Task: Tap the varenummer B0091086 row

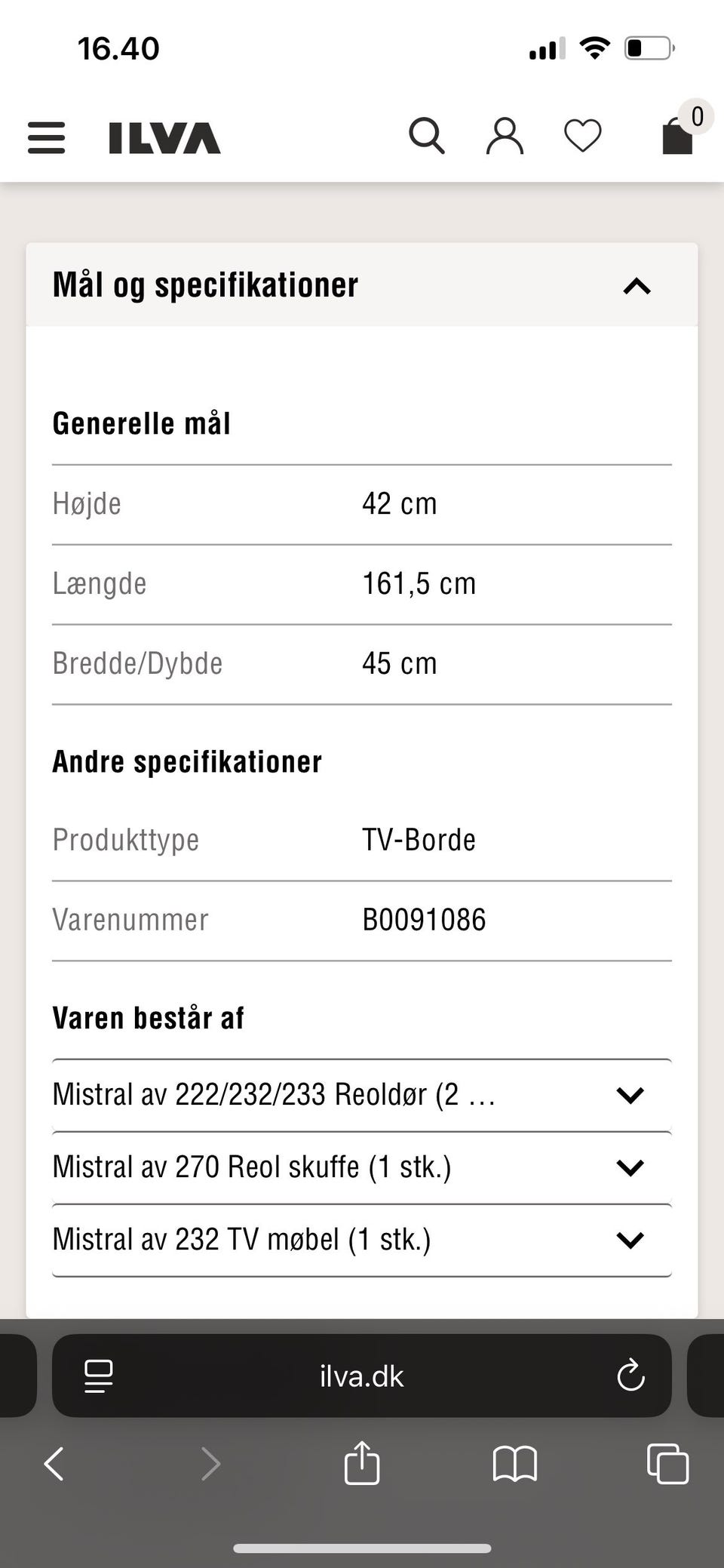Action: pyautogui.click(x=362, y=920)
